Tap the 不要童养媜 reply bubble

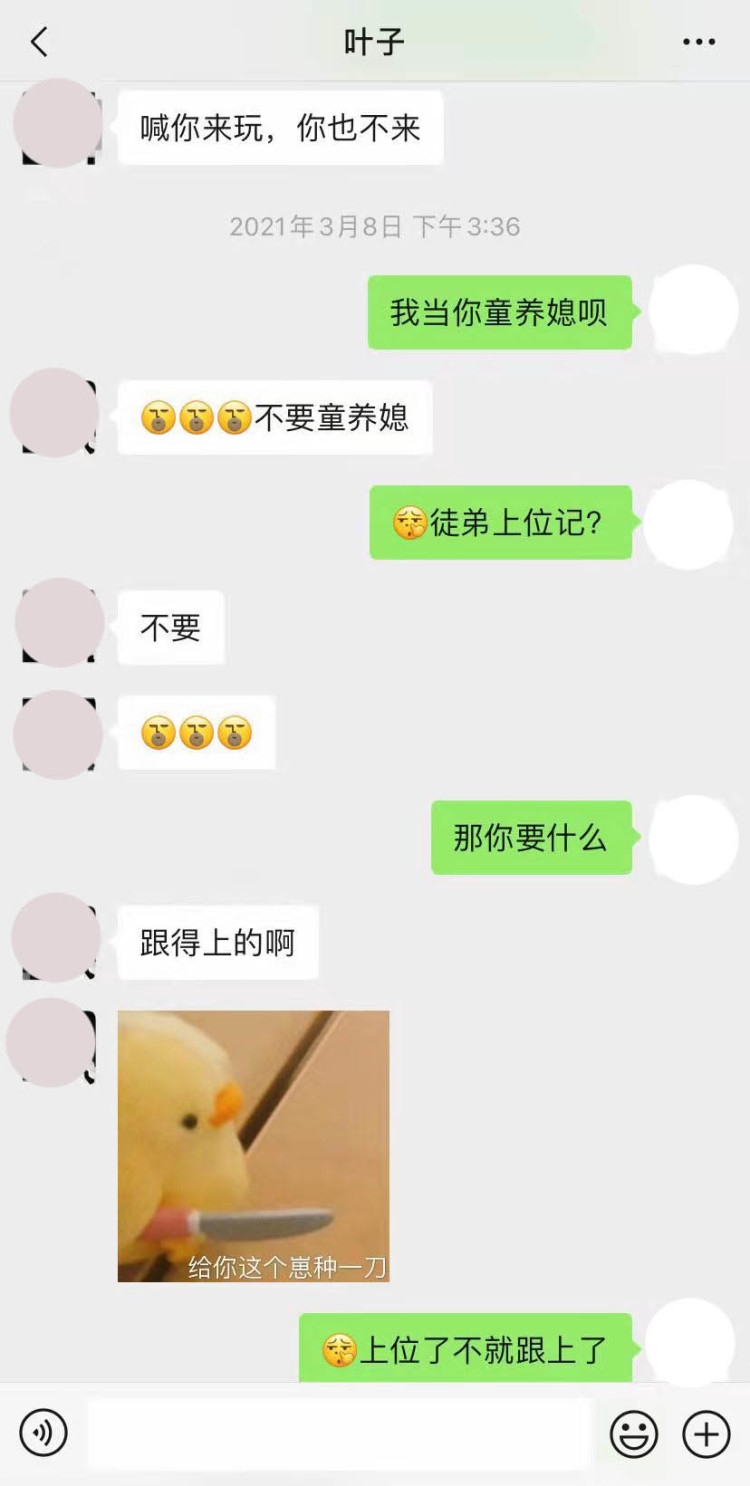tap(273, 418)
